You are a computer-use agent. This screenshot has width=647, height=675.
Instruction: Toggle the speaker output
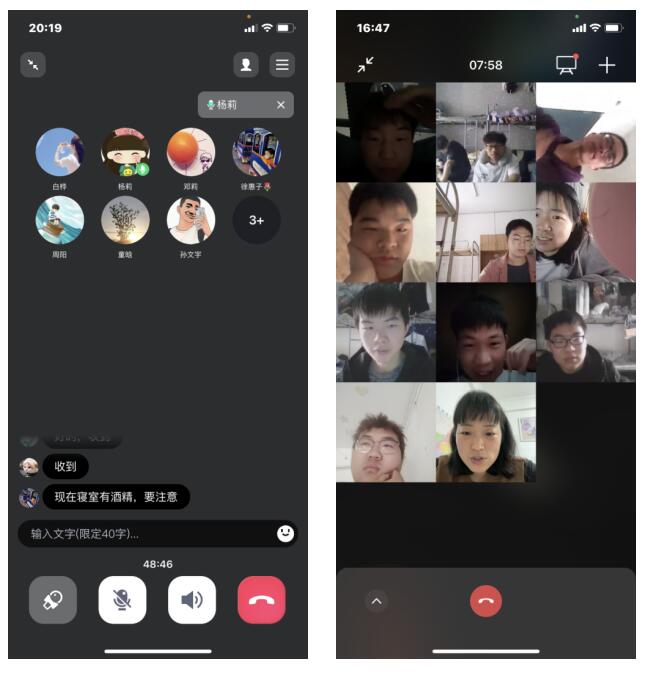tap(191, 600)
